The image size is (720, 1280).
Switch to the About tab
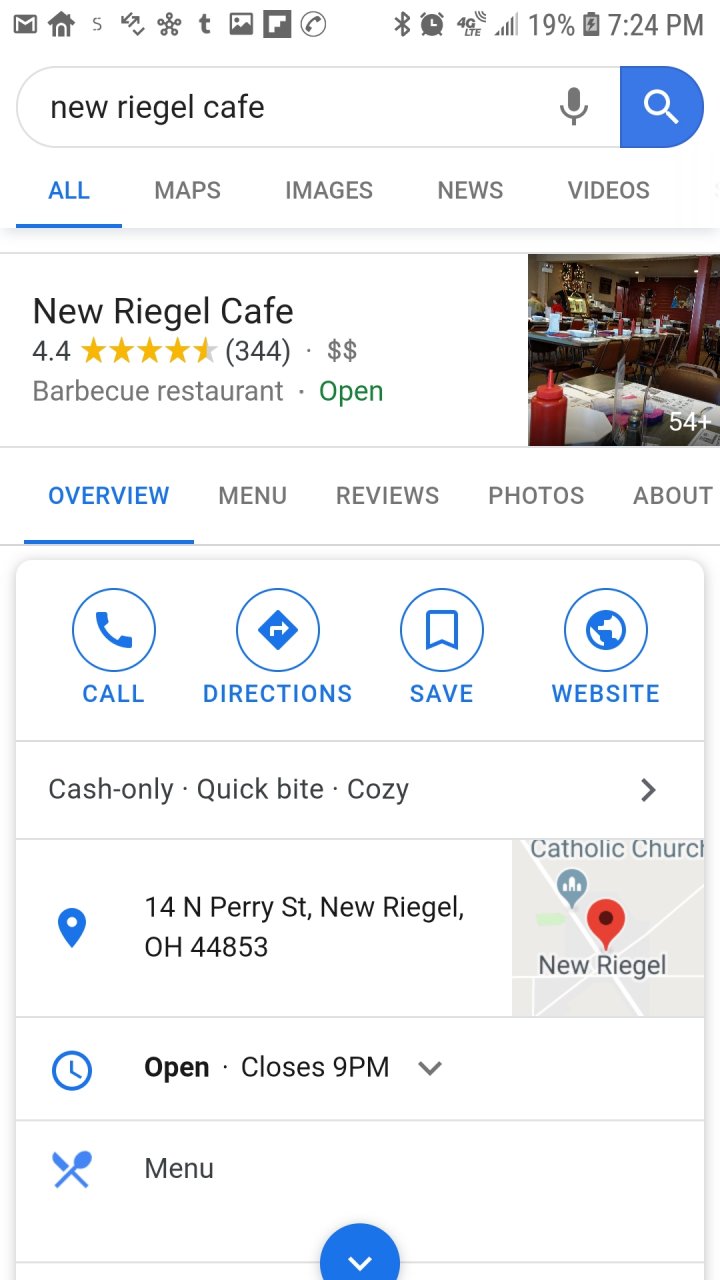672,496
